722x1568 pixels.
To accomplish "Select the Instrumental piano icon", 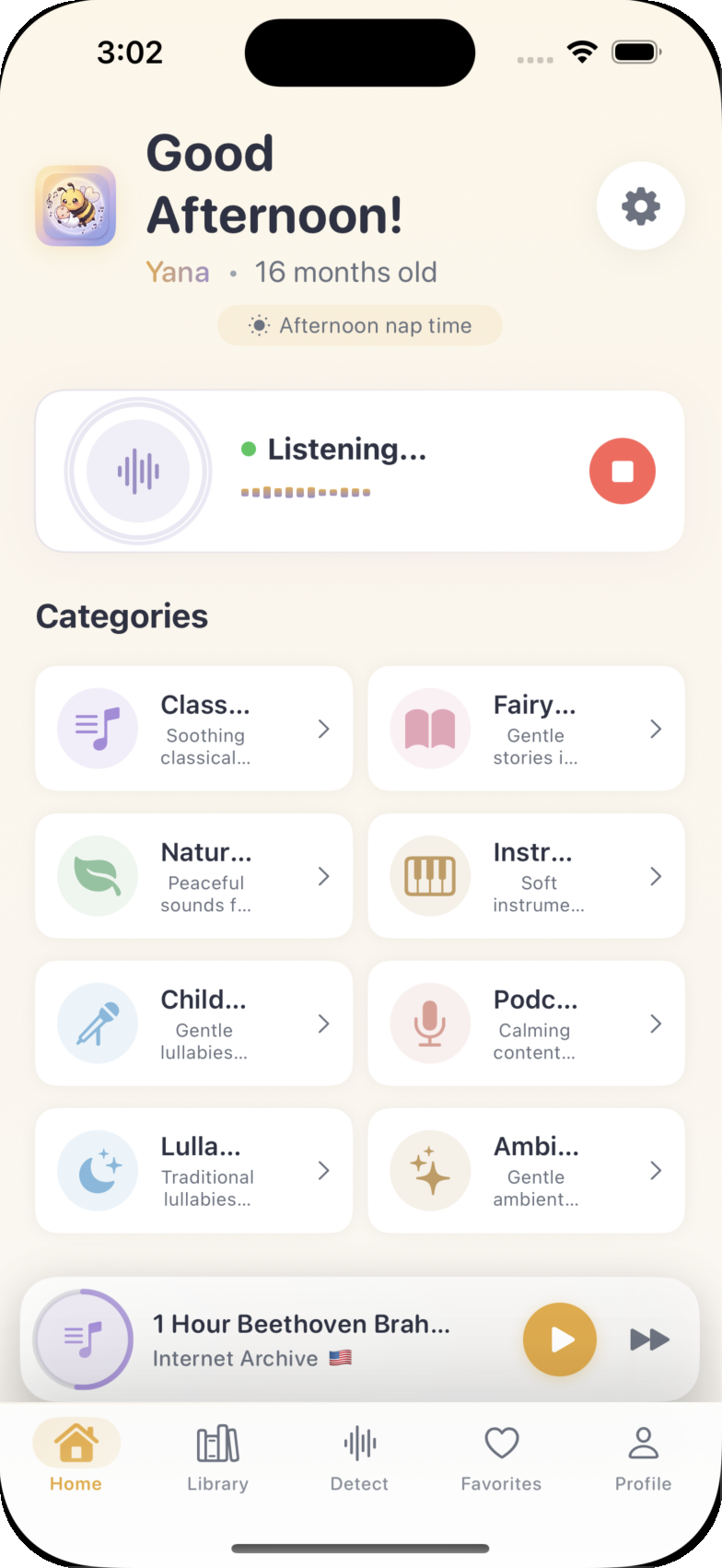I will [x=430, y=875].
